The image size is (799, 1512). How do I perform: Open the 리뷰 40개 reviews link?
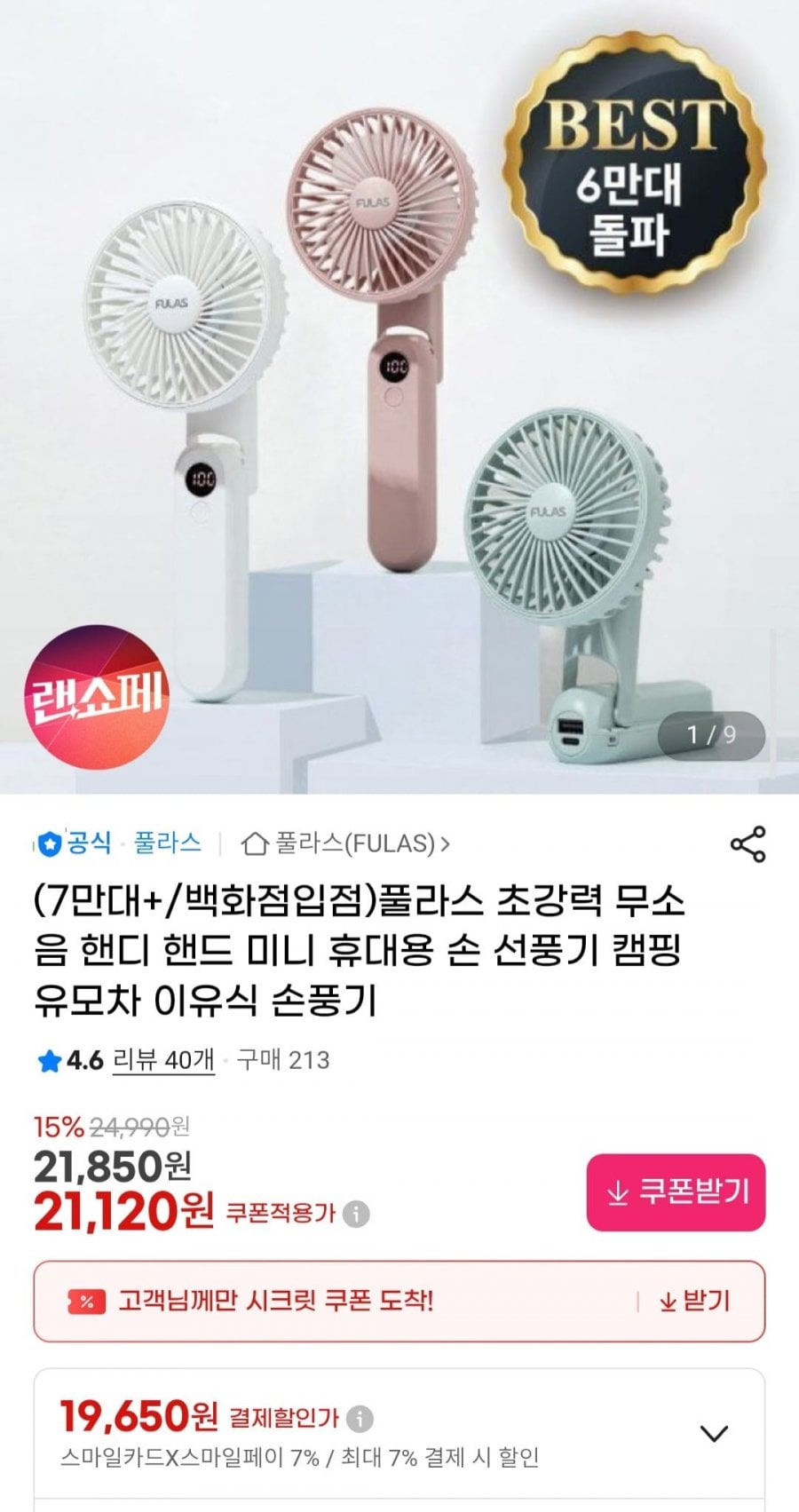pos(163,1060)
